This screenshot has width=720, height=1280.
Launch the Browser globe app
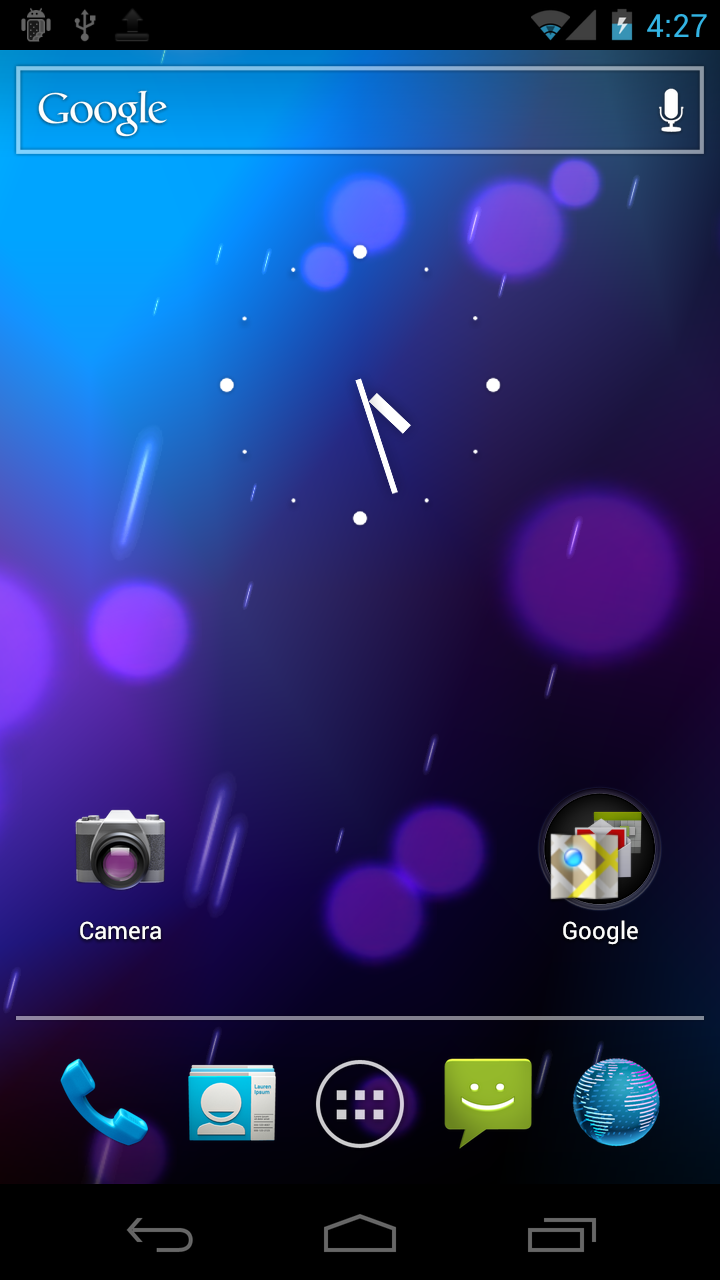[x=616, y=1102]
